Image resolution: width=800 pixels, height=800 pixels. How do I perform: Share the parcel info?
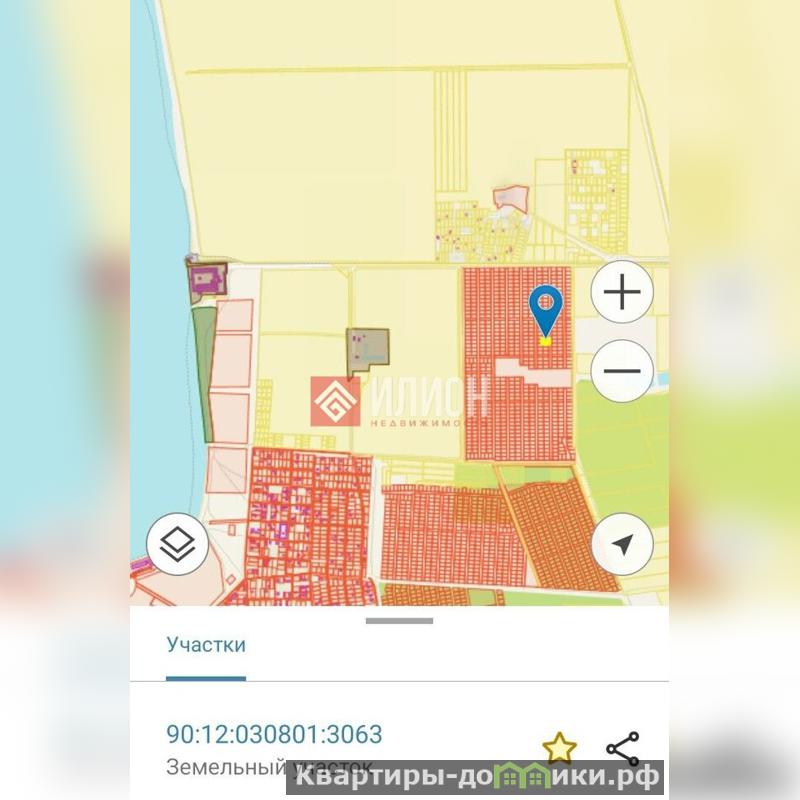623,747
